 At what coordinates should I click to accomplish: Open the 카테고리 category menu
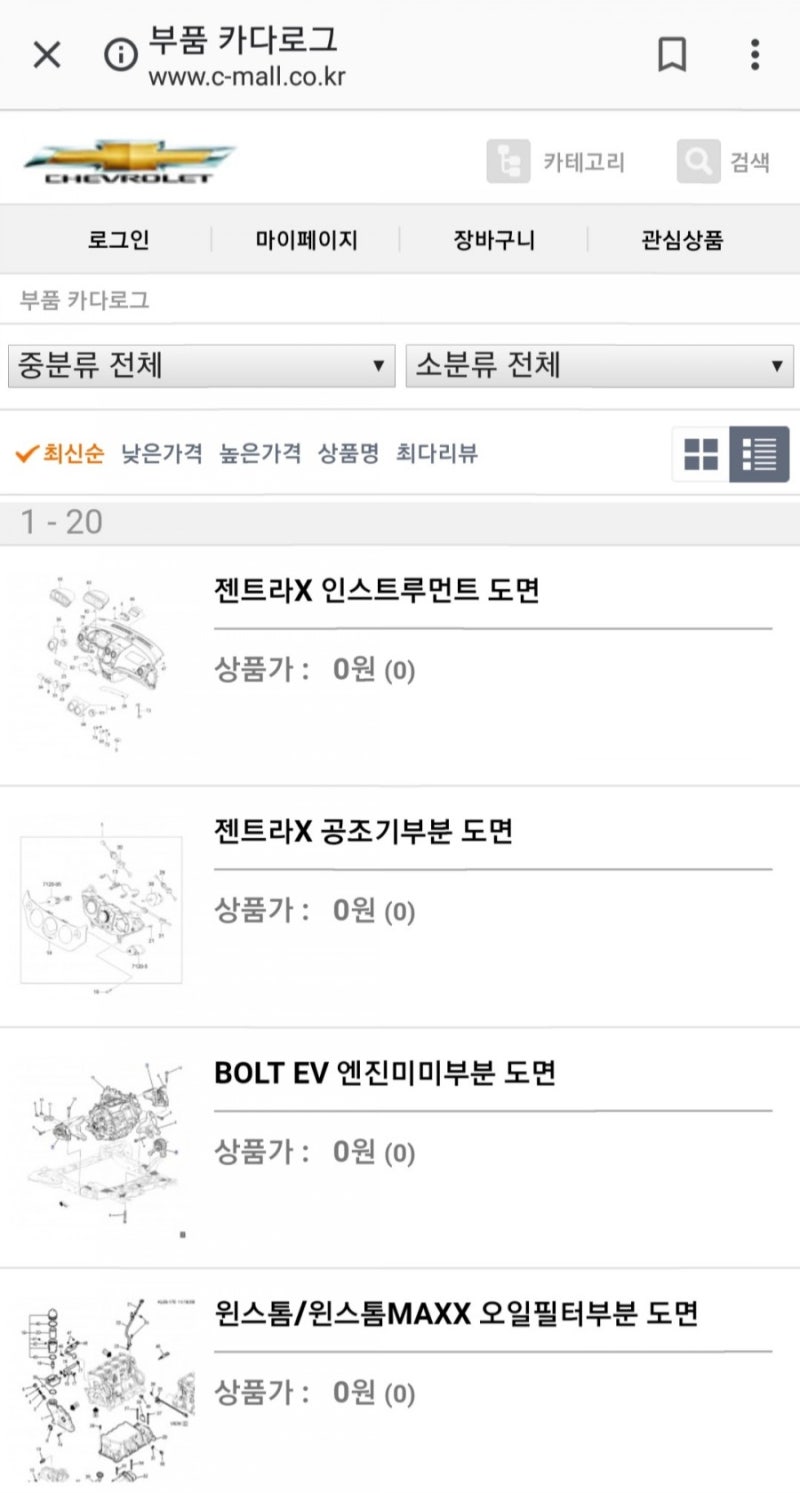point(557,162)
